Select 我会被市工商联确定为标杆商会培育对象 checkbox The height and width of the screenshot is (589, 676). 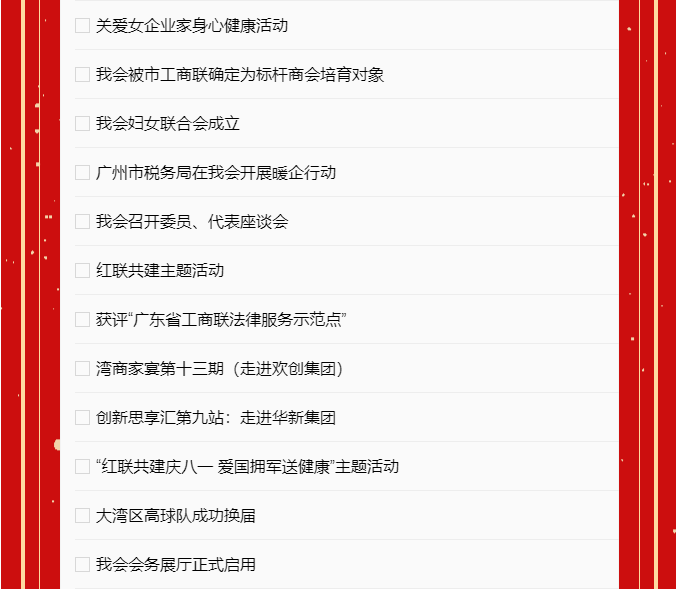coord(83,75)
